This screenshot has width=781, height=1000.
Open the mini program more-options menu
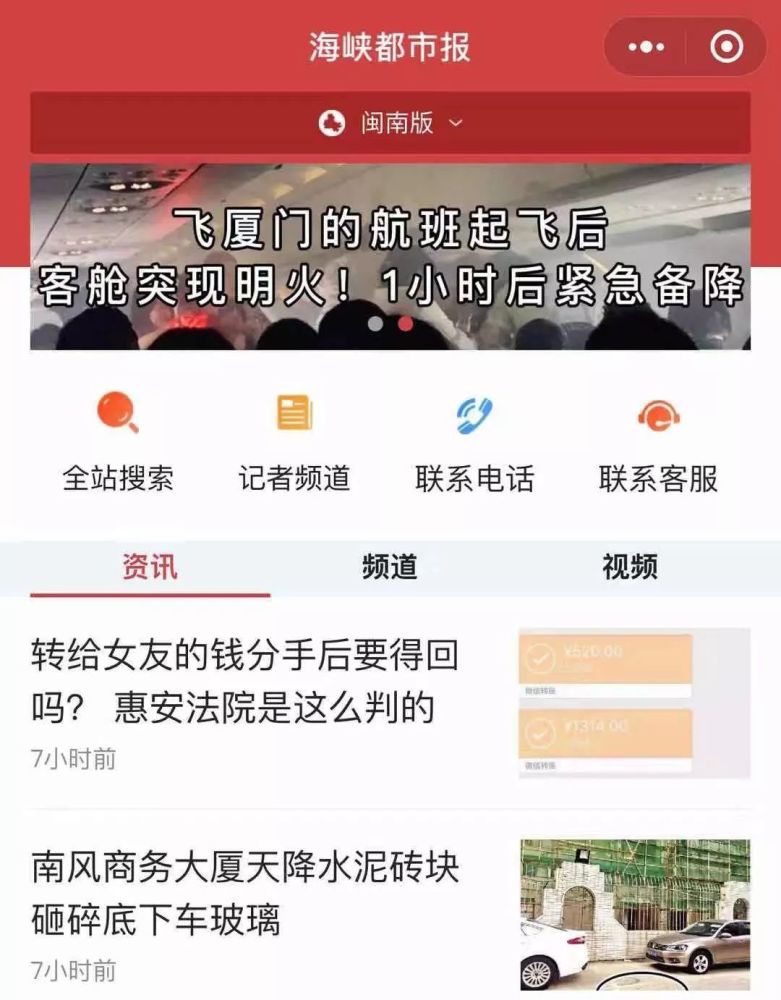point(646,47)
